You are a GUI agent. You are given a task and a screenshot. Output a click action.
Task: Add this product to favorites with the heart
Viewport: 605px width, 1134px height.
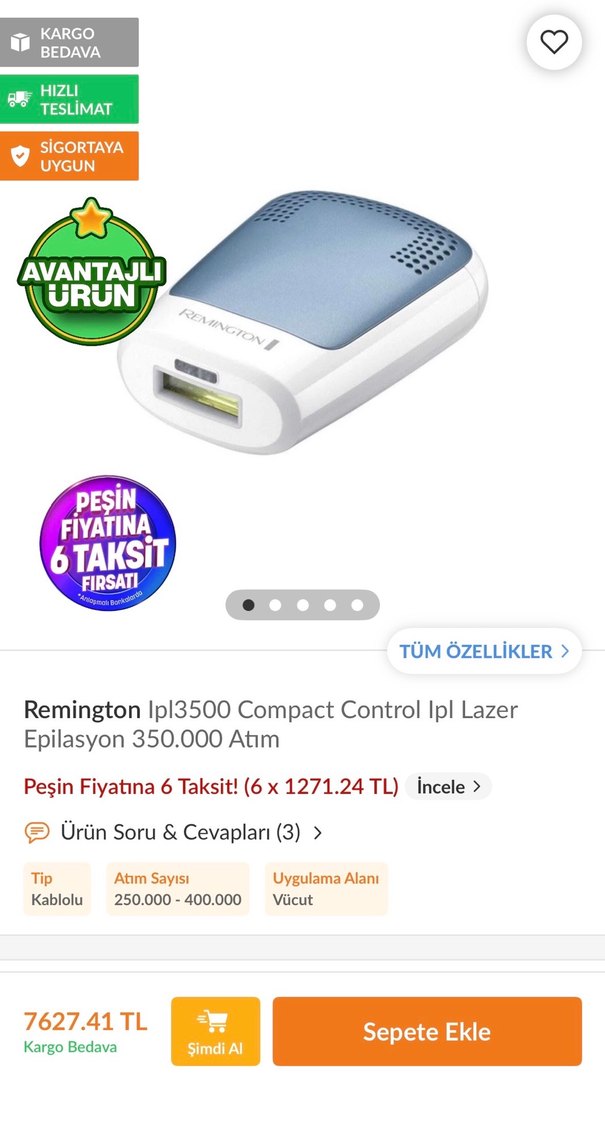(554, 42)
